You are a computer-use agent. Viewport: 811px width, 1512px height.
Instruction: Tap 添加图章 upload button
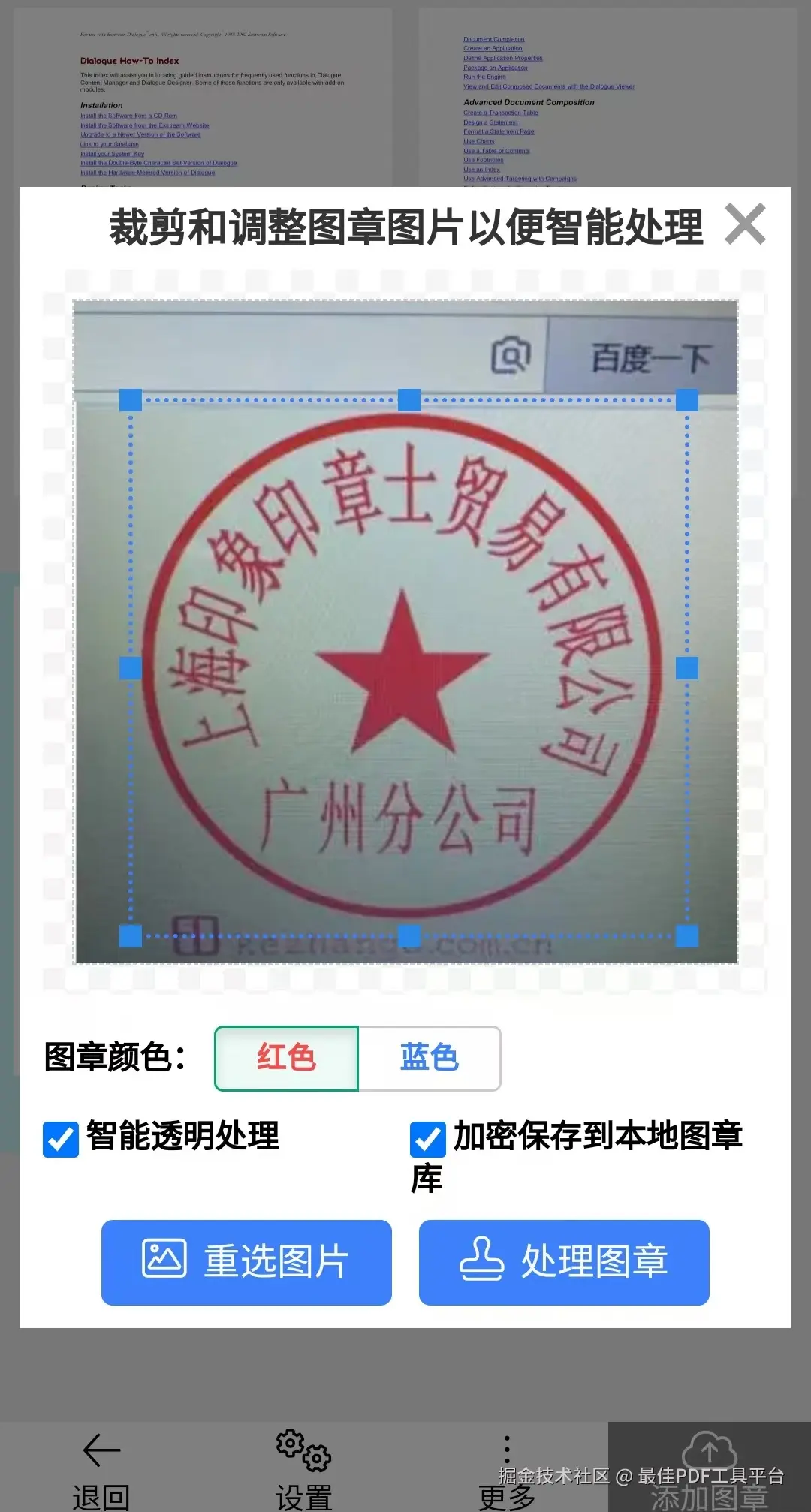709,1469
